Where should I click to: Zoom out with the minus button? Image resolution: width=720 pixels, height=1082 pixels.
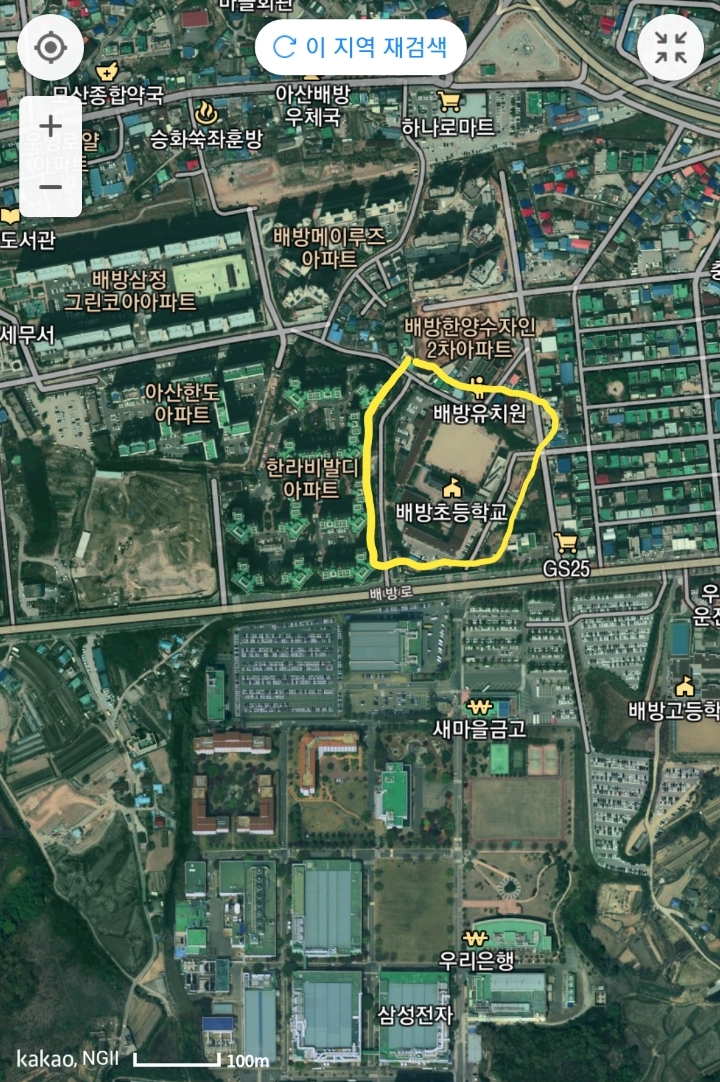(50, 187)
